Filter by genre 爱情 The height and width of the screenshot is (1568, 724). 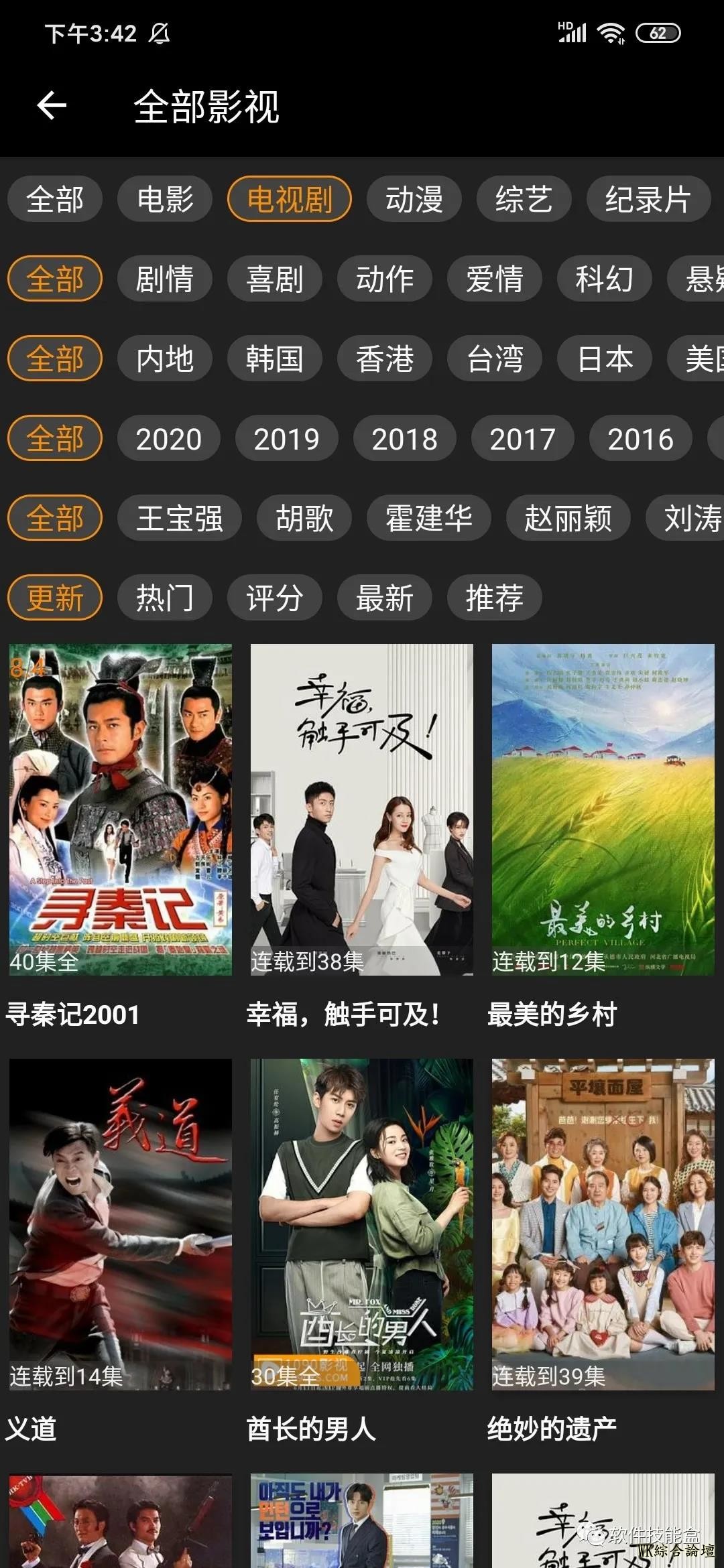coord(495,279)
